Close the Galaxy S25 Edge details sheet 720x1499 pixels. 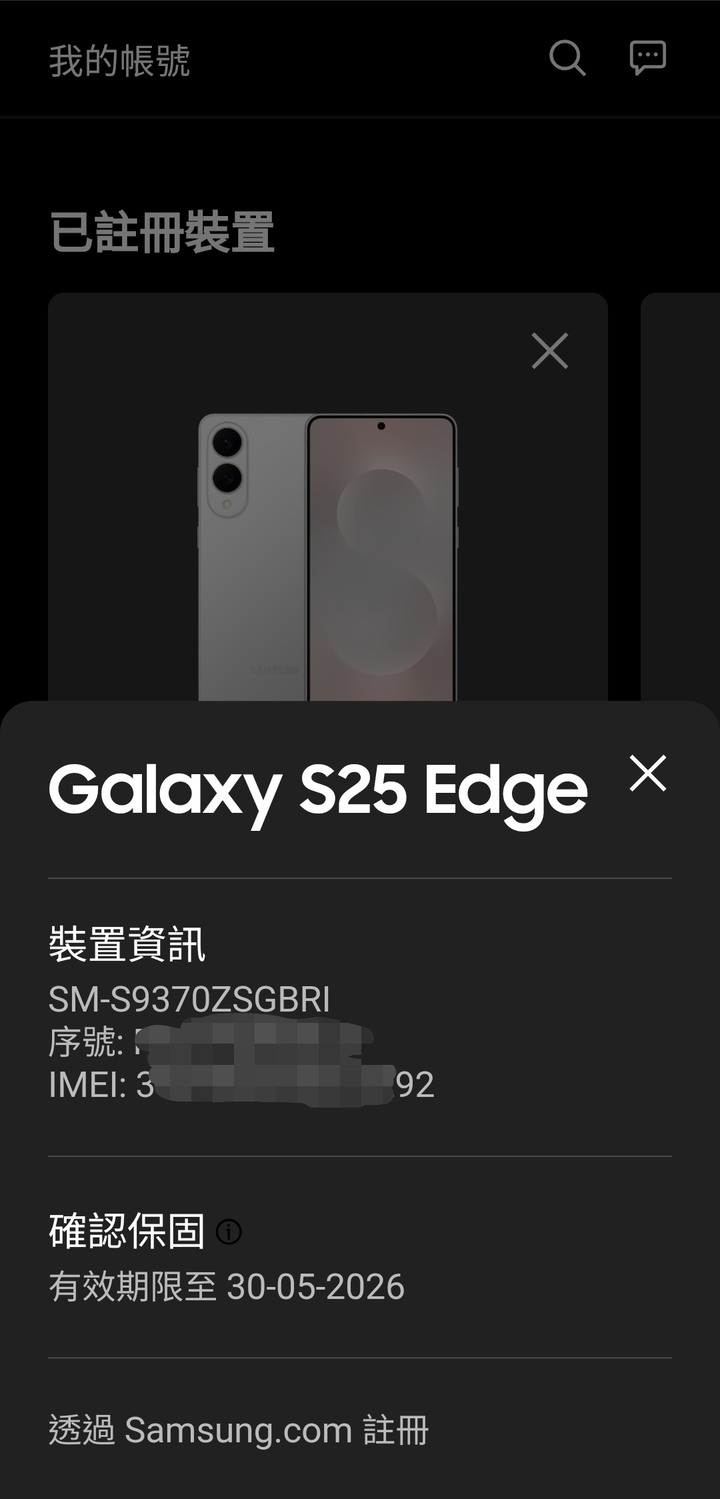pyautogui.click(x=647, y=773)
